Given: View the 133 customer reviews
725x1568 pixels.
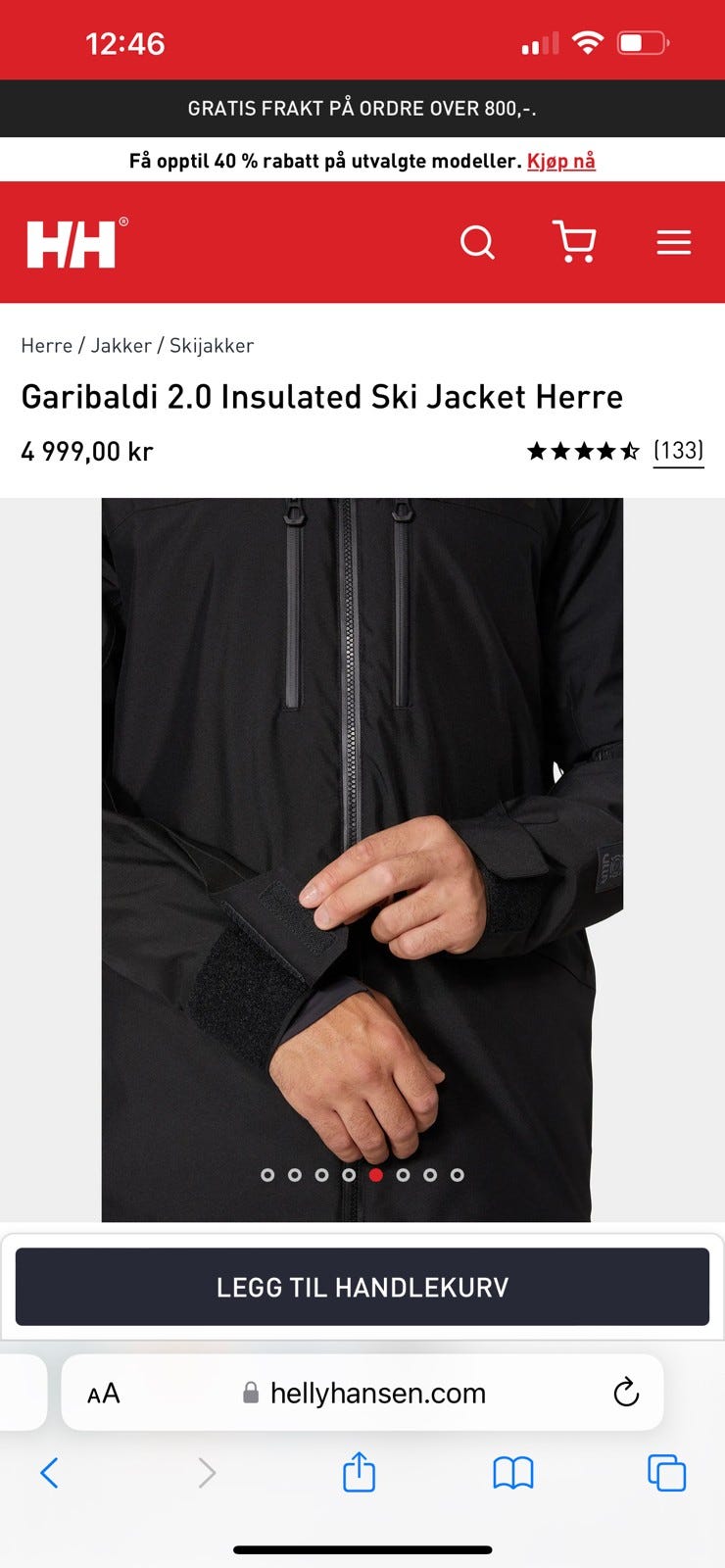Looking at the screenshot, I should point(679,450).
